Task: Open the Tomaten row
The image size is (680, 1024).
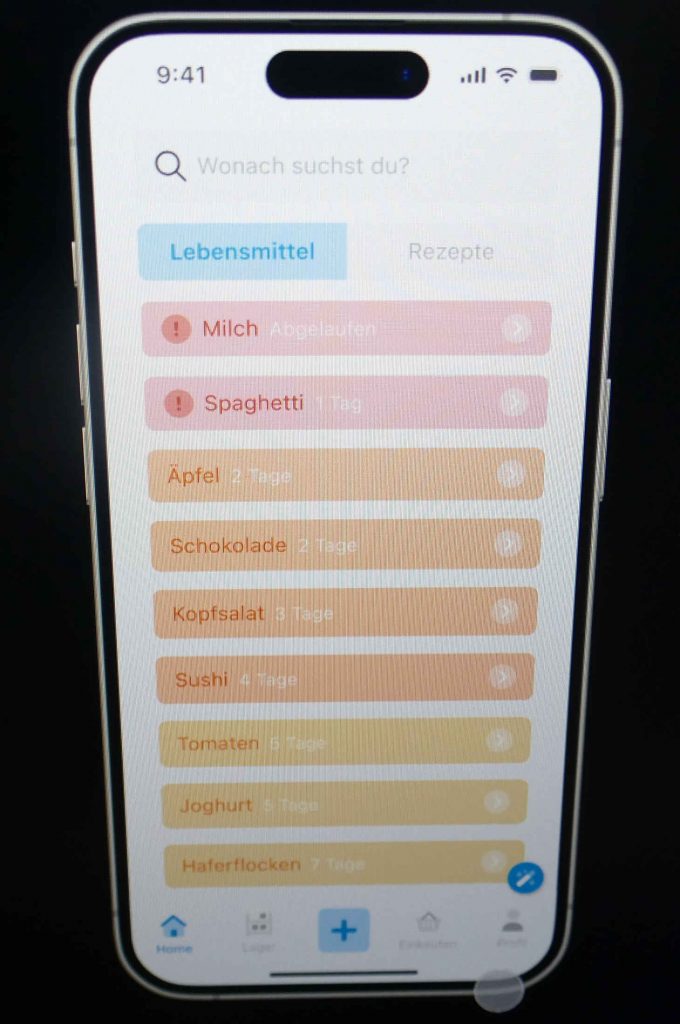Action: click(x=346, y=742)
